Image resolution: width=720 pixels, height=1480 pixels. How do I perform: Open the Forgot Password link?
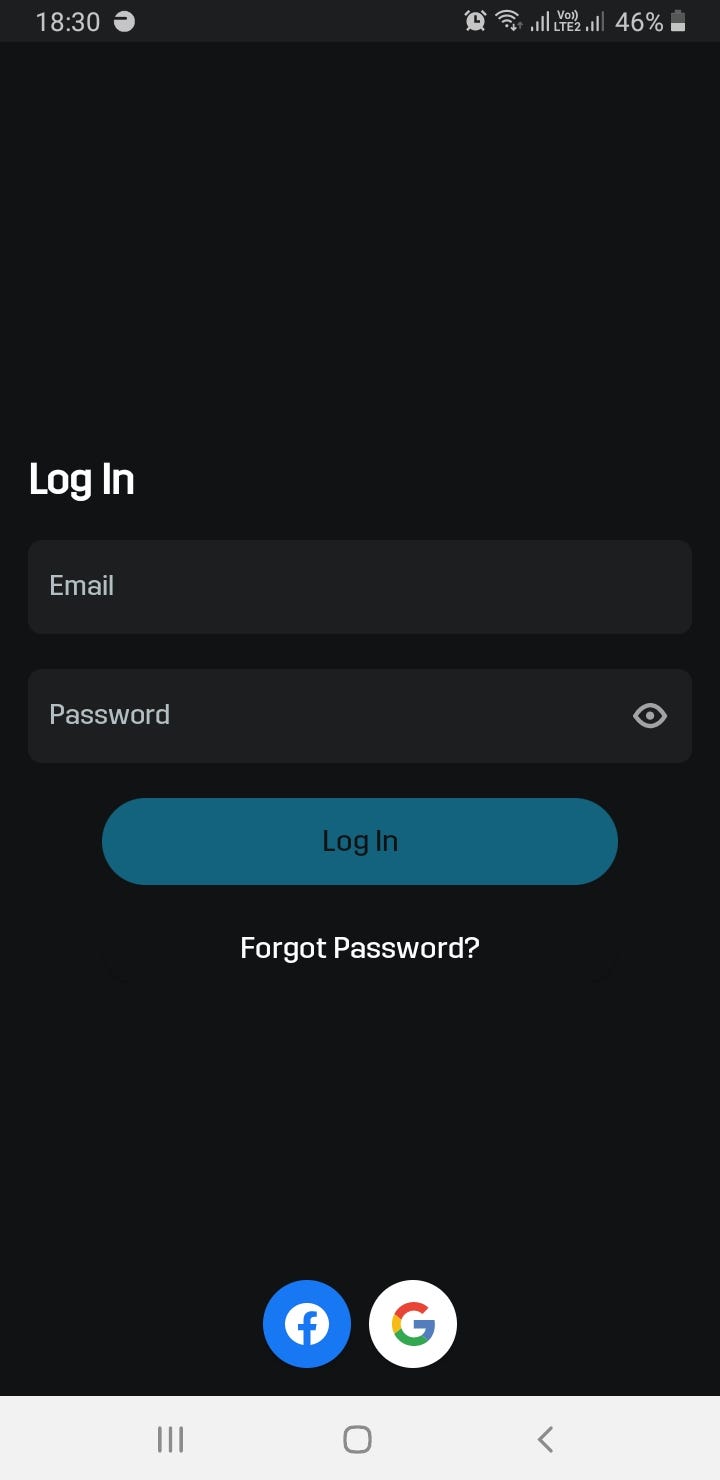point(360,948)
